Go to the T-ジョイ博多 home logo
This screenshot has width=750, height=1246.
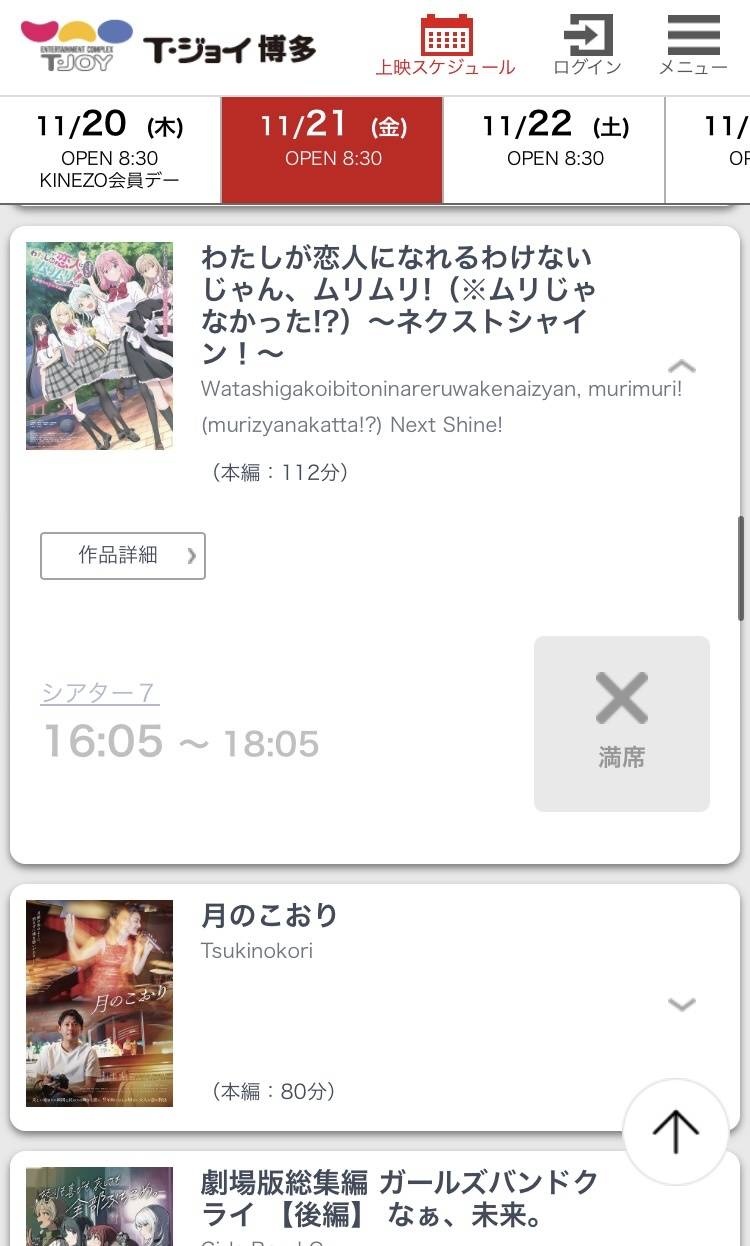[168, 47]
